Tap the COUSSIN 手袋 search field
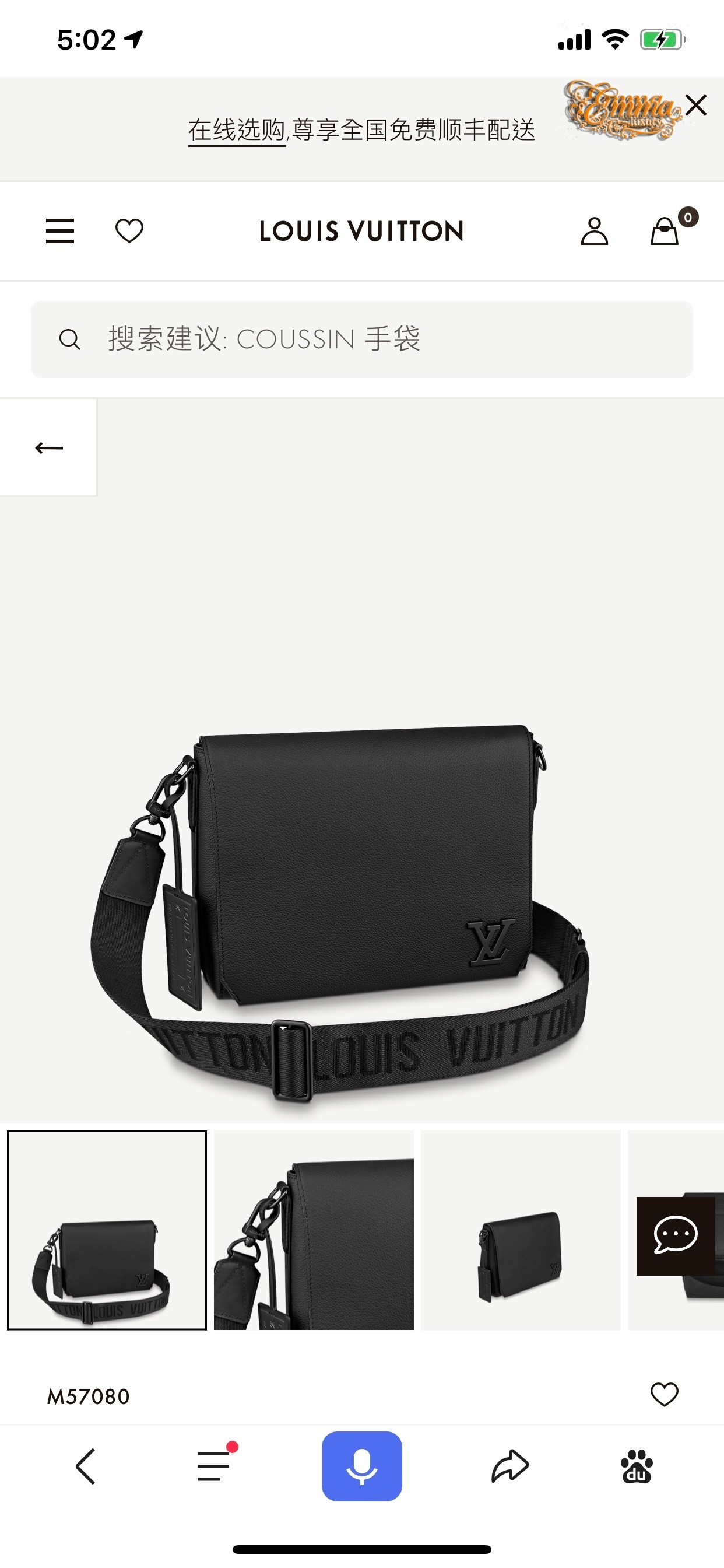This screenshot has height=1568, width=724. tap(361, 339)
